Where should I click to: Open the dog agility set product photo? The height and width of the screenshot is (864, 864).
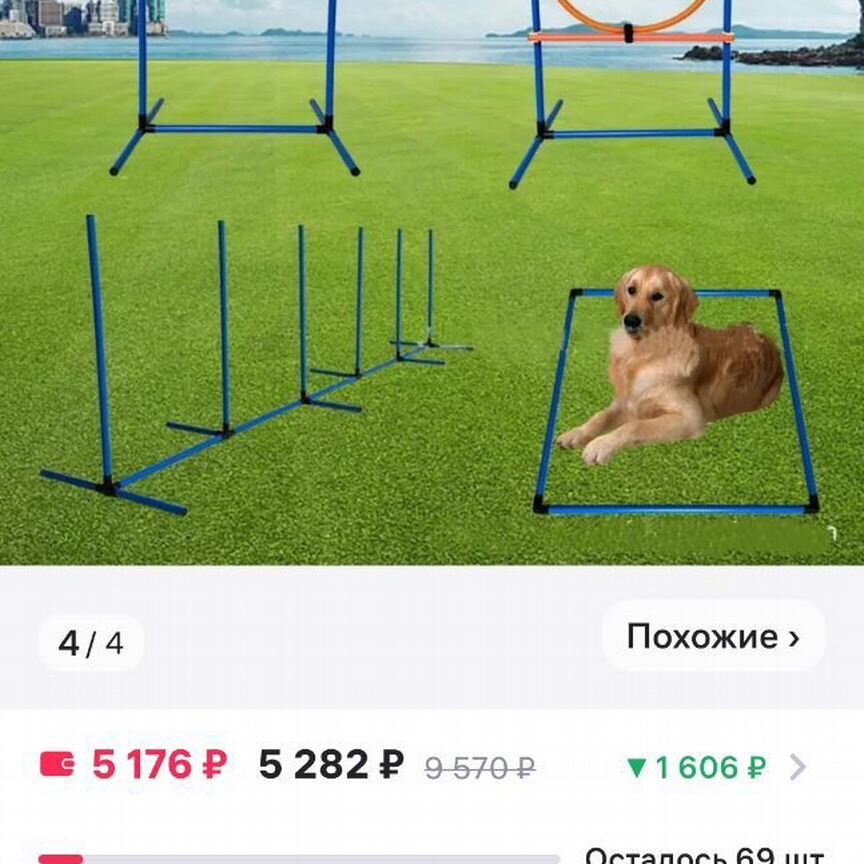(x=432, y=290)
